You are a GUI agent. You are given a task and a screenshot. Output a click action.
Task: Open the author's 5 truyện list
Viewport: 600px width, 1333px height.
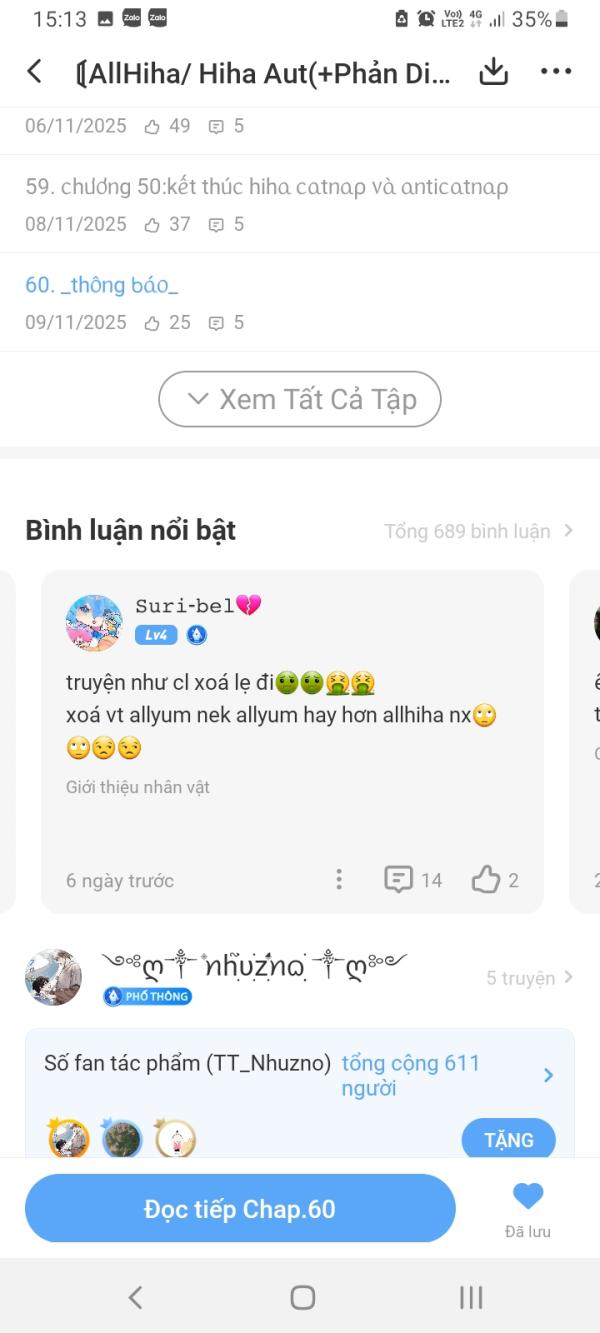click(x=529, y=978)
